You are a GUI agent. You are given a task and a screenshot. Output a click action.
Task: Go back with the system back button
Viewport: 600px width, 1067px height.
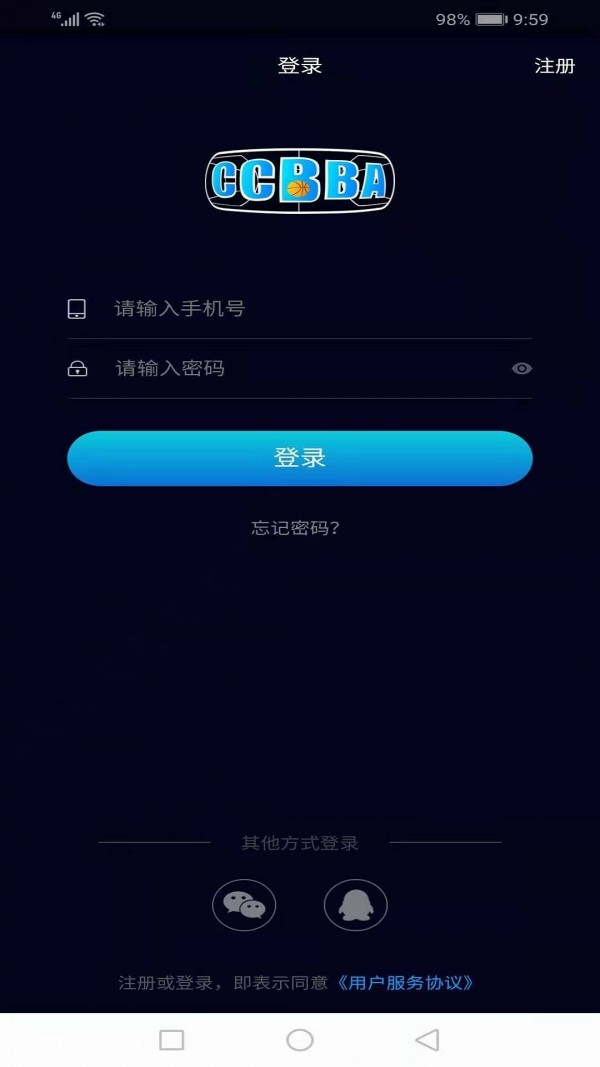427,1040
